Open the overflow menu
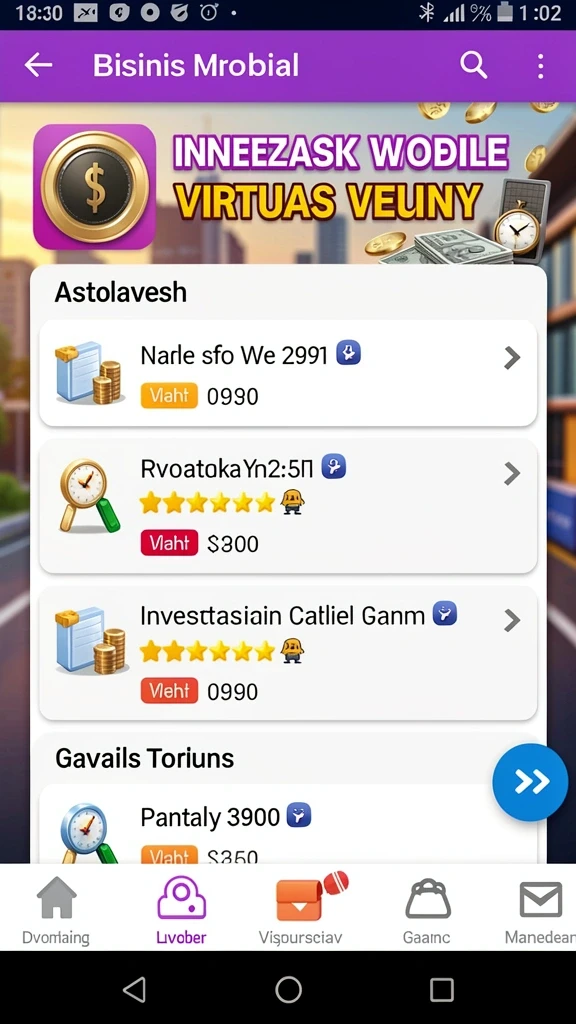Screen dimensions: 576x1024 pyautogui.click(x=540, y=66)
